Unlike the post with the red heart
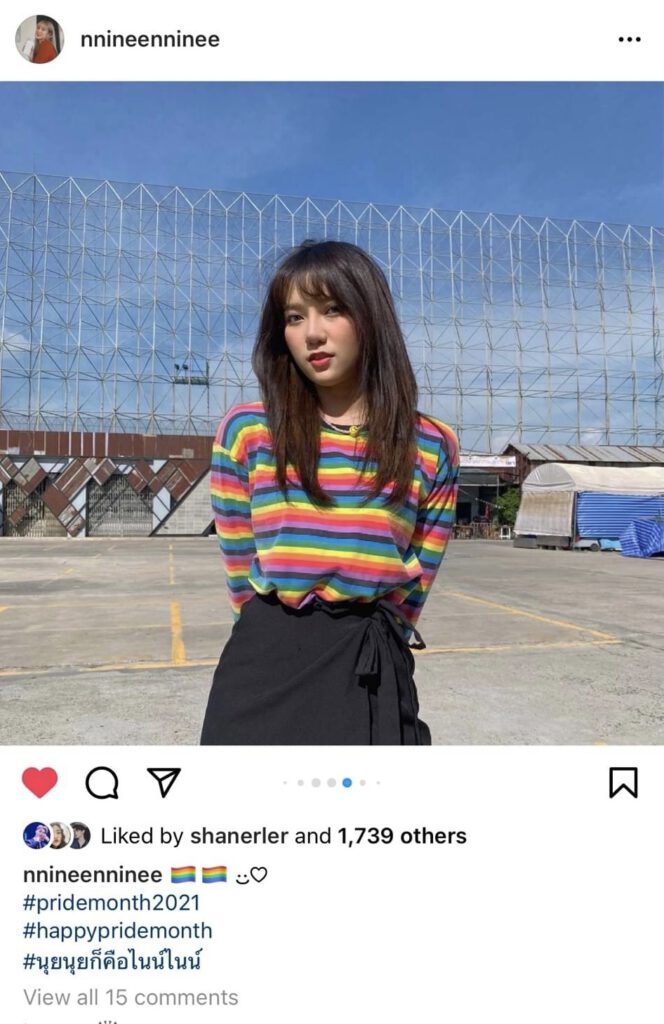The image size is (664, 1024). click(39, 782)
